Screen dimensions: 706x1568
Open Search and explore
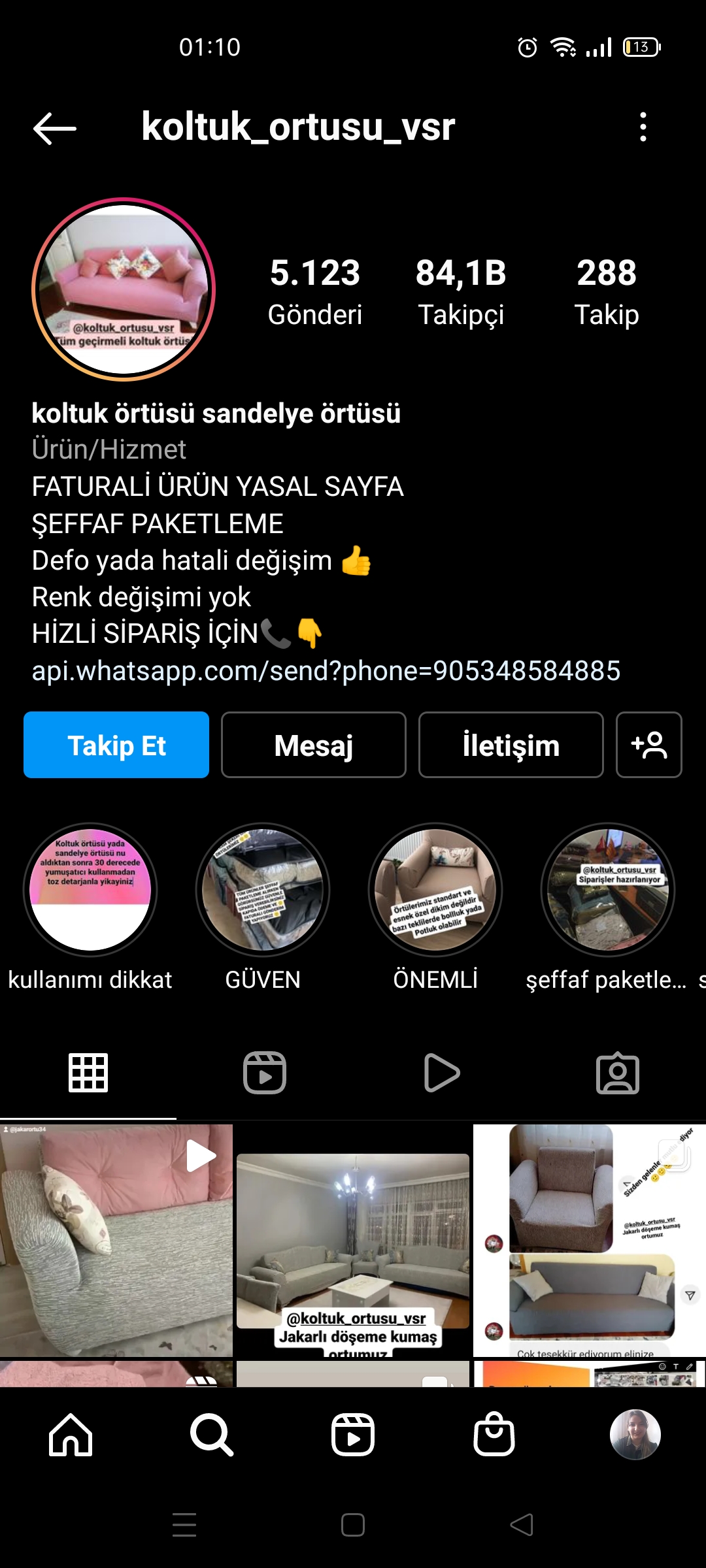(212, 1435)
